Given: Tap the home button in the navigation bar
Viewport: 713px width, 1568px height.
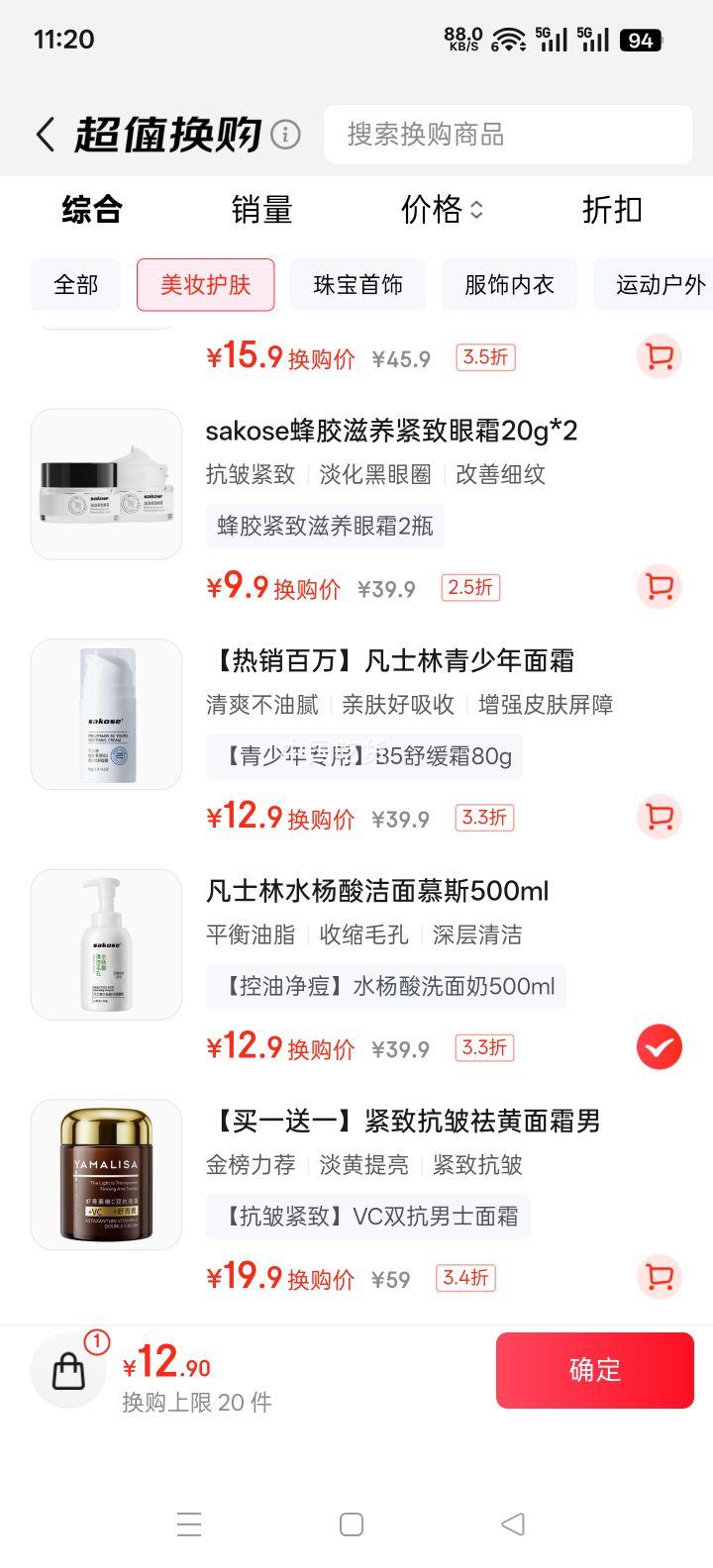Looking at the screenshot, I should click(x=352, y=1524).
